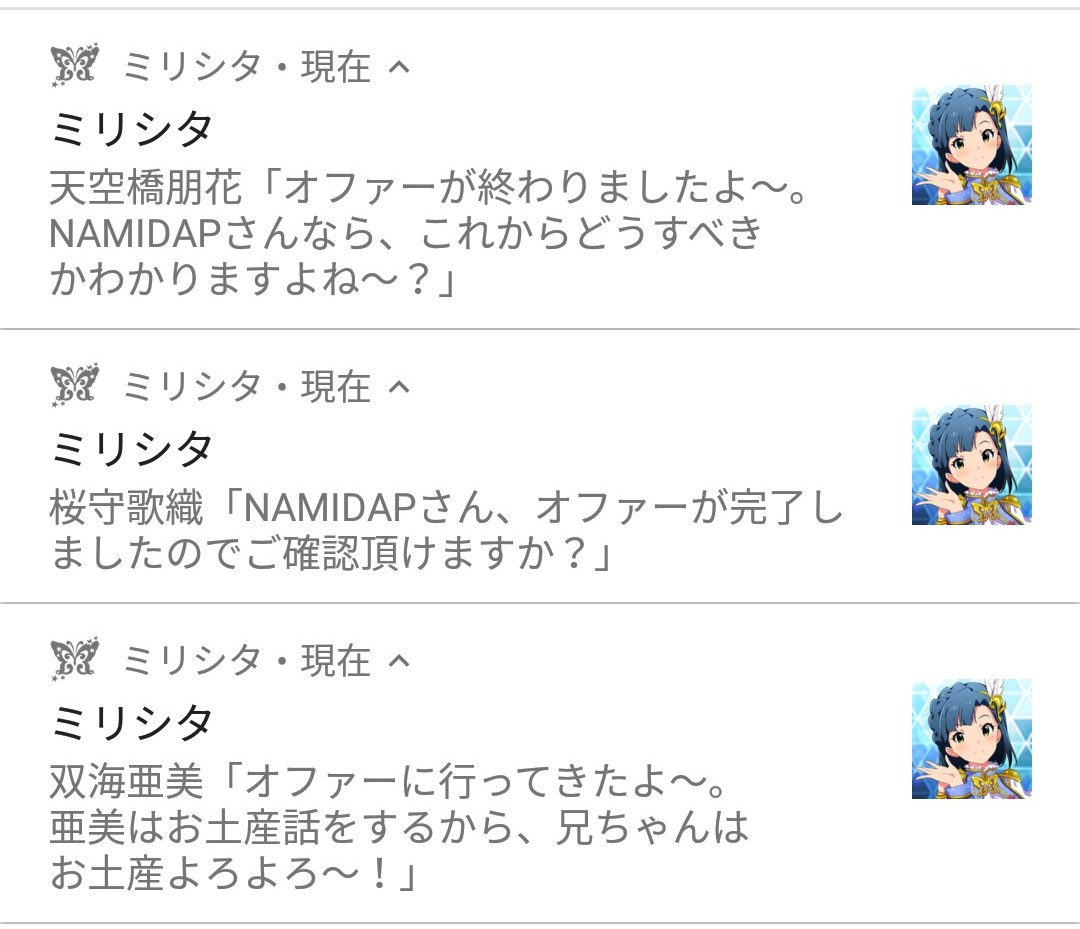Collapse the 桜守歌織 notification with its chevron

coord(398,387)
